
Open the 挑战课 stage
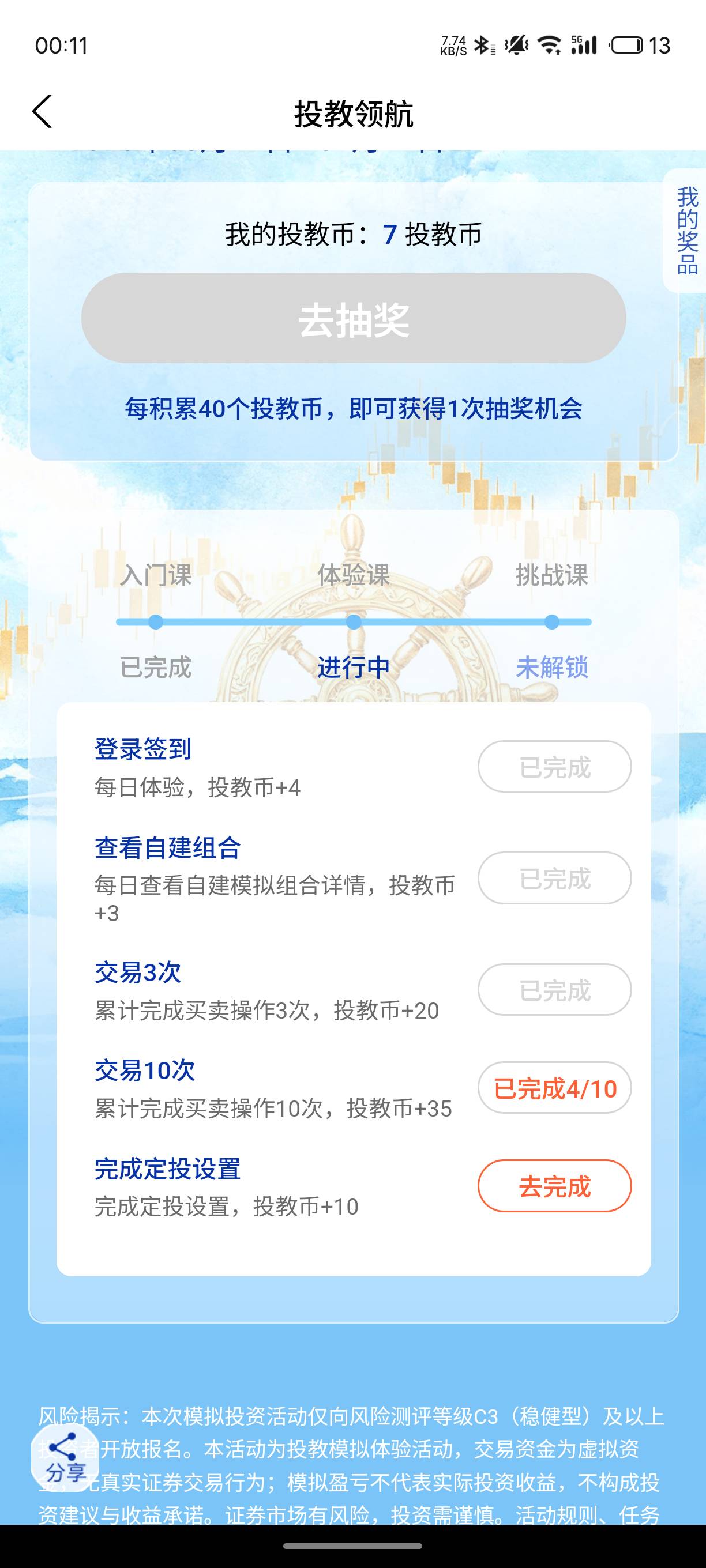552,575
